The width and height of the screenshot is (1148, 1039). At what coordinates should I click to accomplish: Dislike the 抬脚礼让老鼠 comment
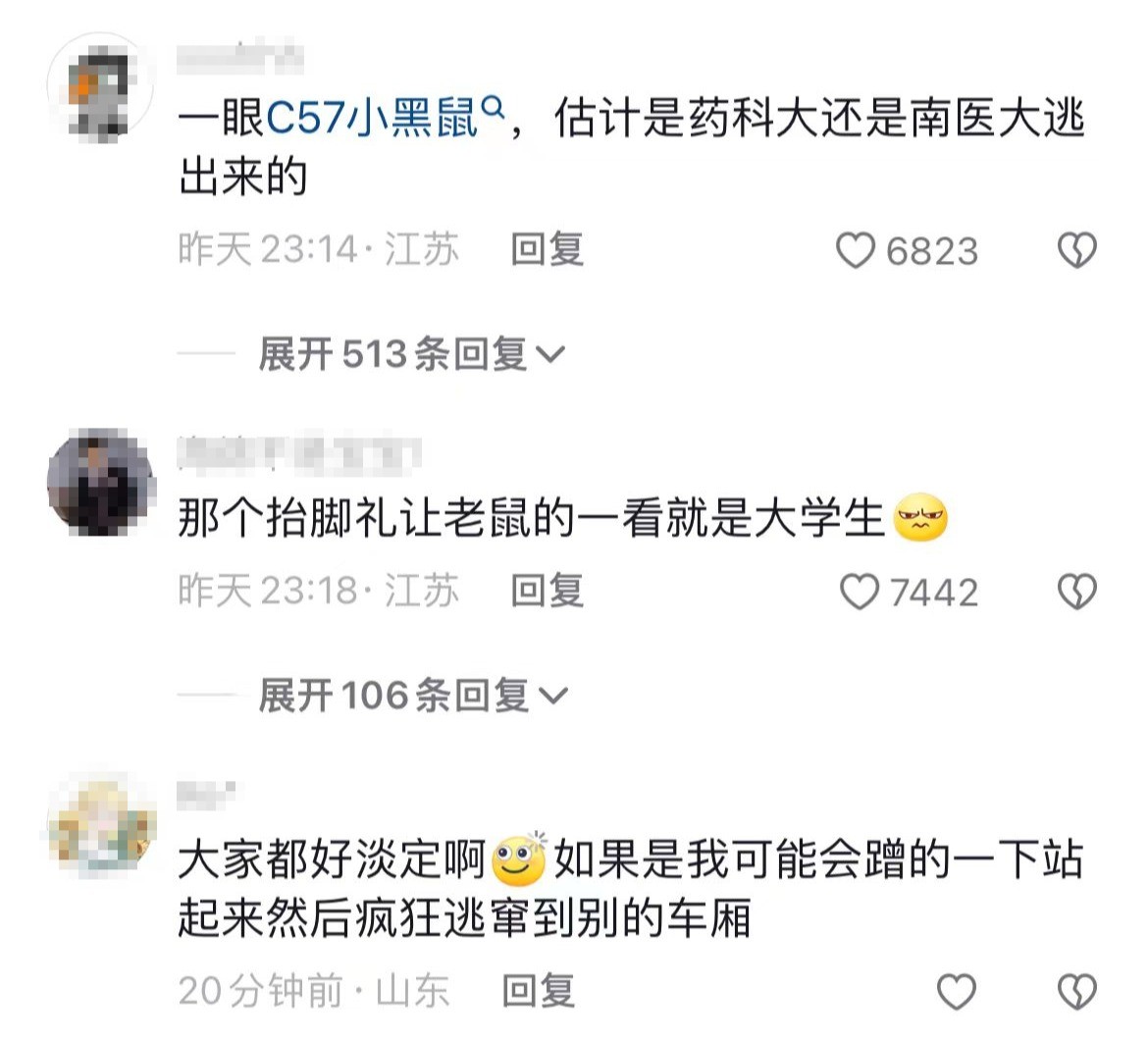(1076, 592)
